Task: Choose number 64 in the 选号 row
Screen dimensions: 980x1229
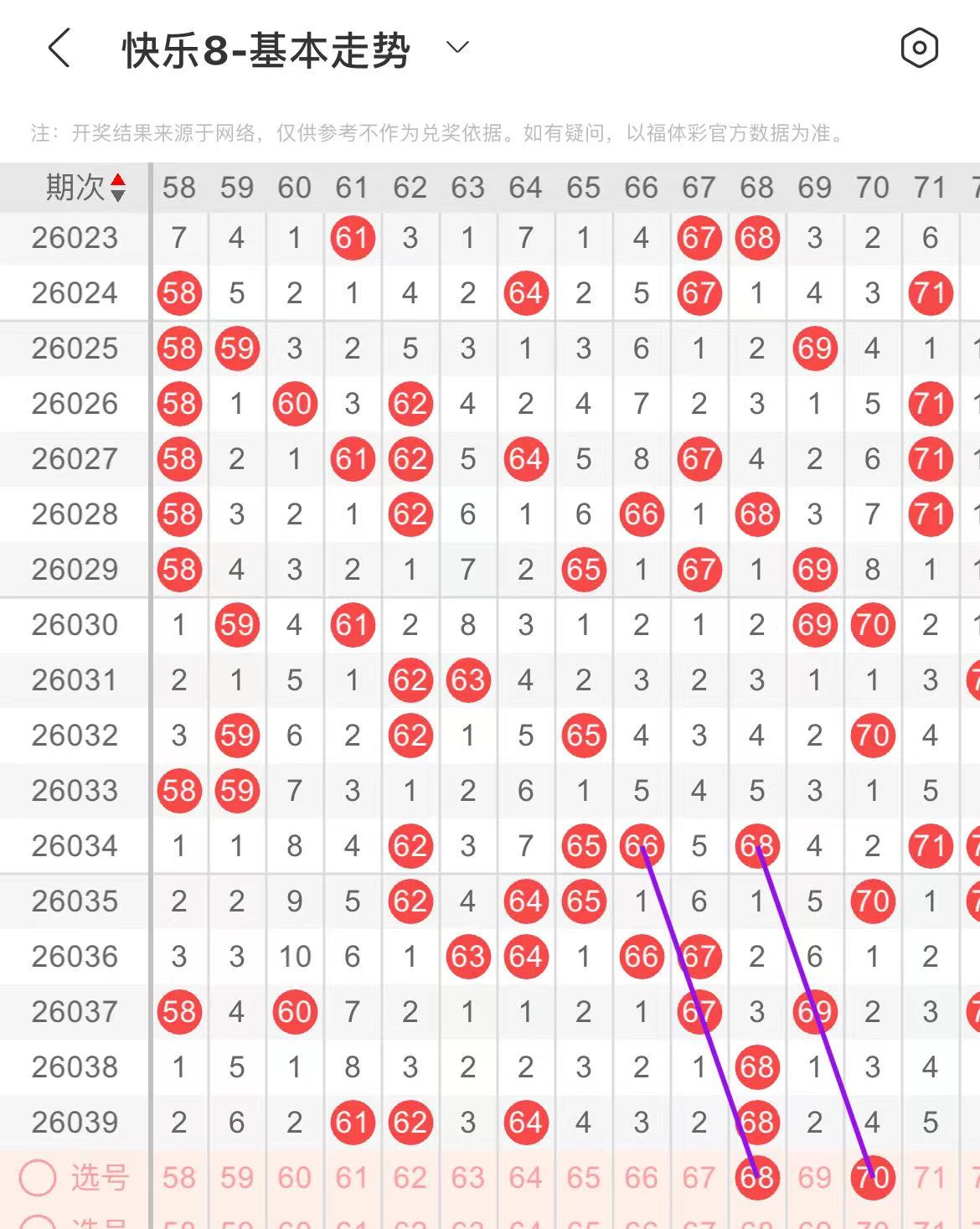Action: pyautogui.click(x=525, y=1177)
